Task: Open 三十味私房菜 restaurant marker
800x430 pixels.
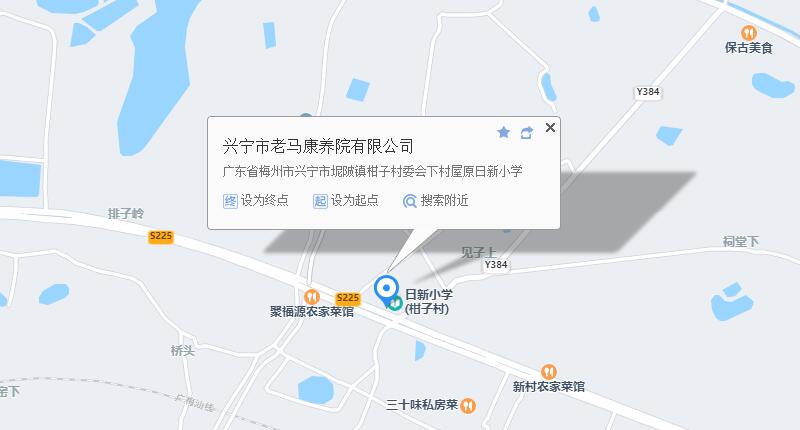Action: [469, 405]
